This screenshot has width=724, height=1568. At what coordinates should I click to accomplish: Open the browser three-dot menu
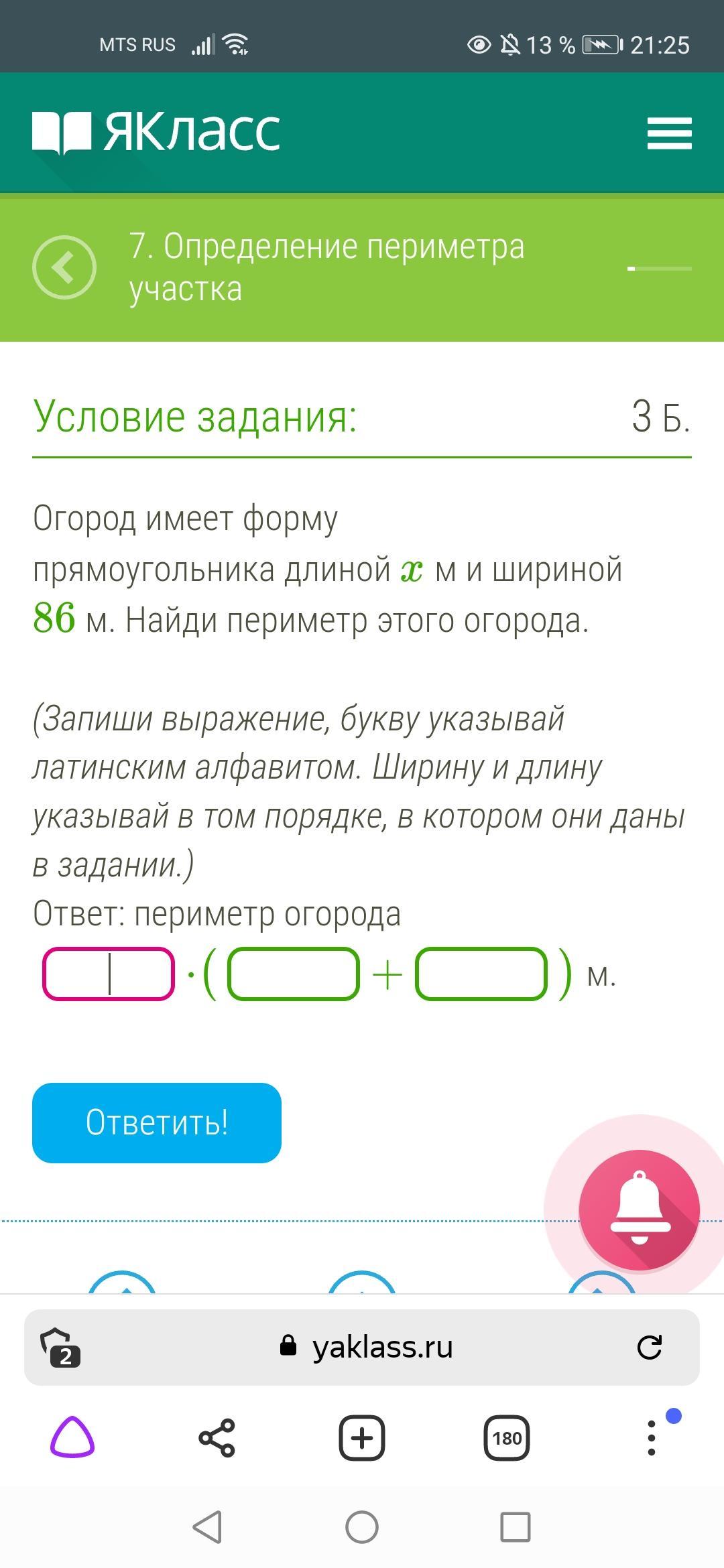pos(652,1437)
